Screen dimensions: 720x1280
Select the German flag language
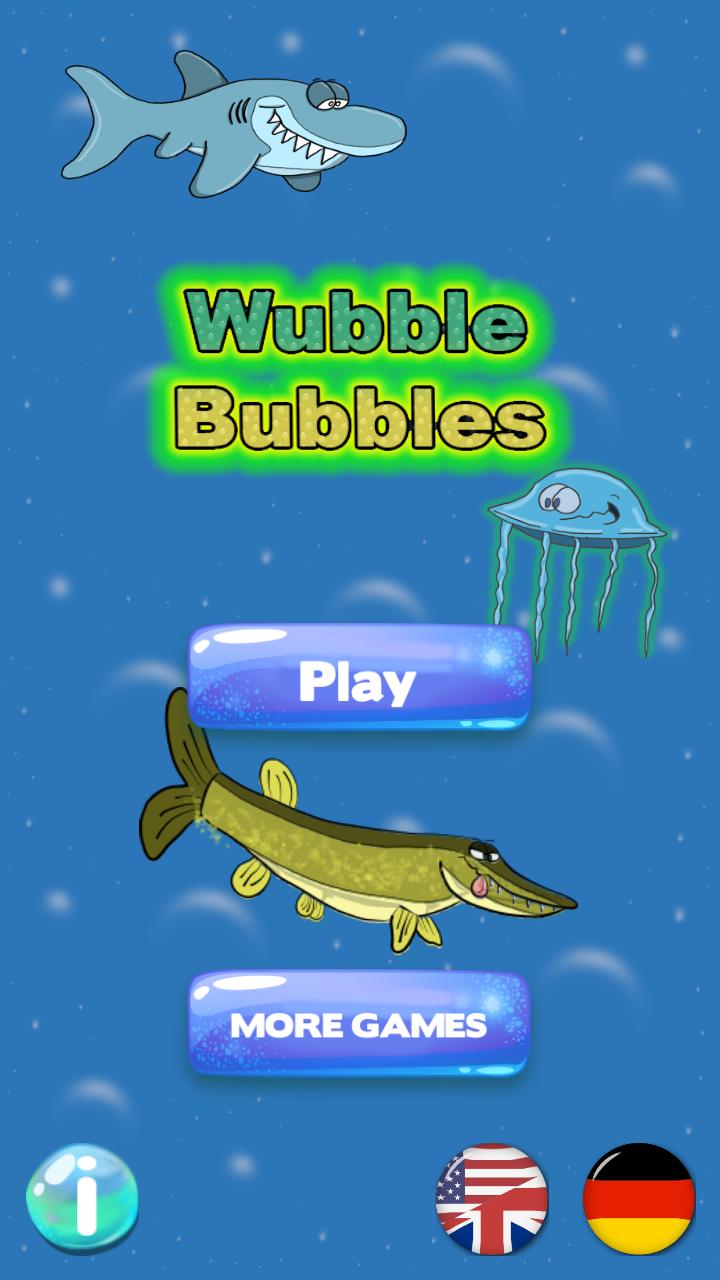pyautogui.click(x=639, y=1198)
